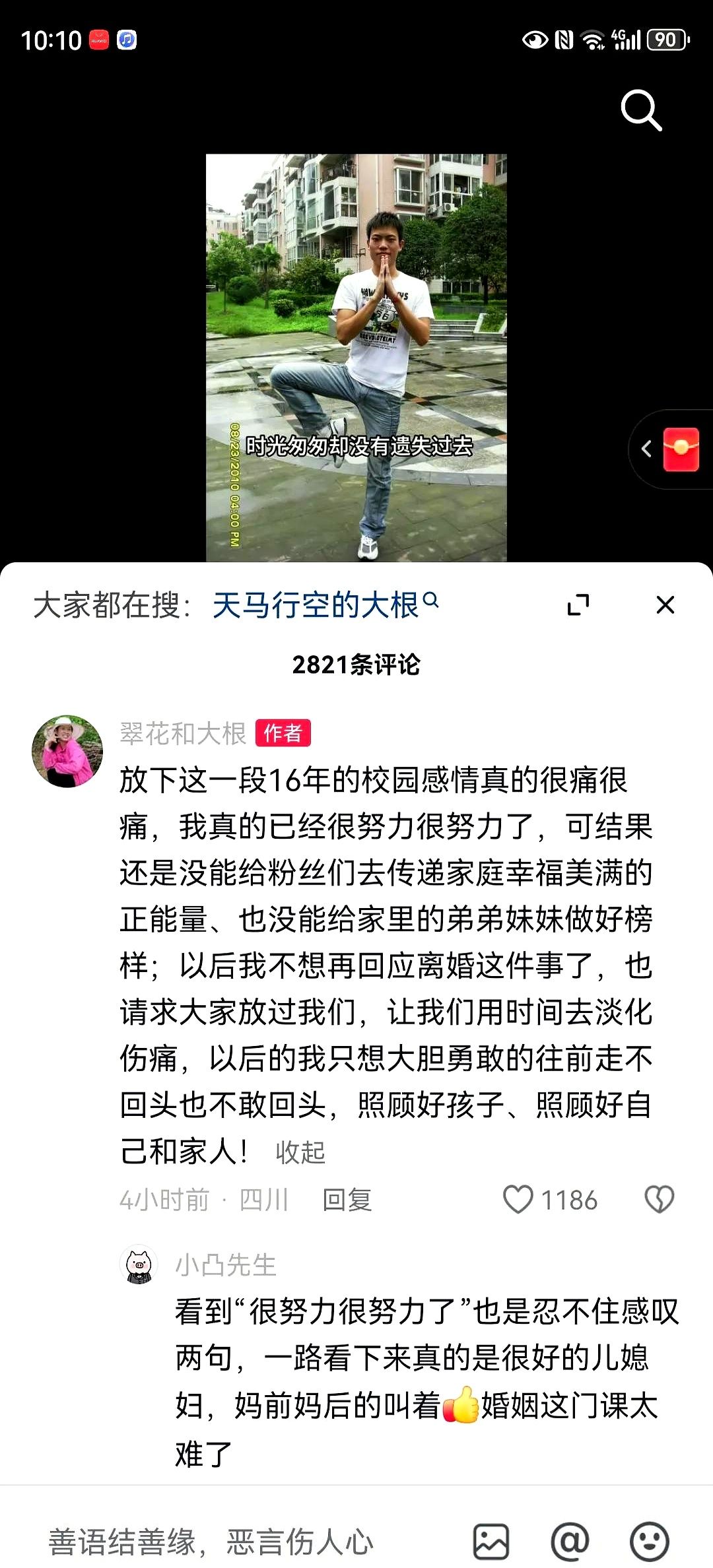Image resolution: width=713 pixels, height=1568 pixels.
Task: Open emoji picker in comment bar
Action: pyautogui.click(x=649, y=1542)
